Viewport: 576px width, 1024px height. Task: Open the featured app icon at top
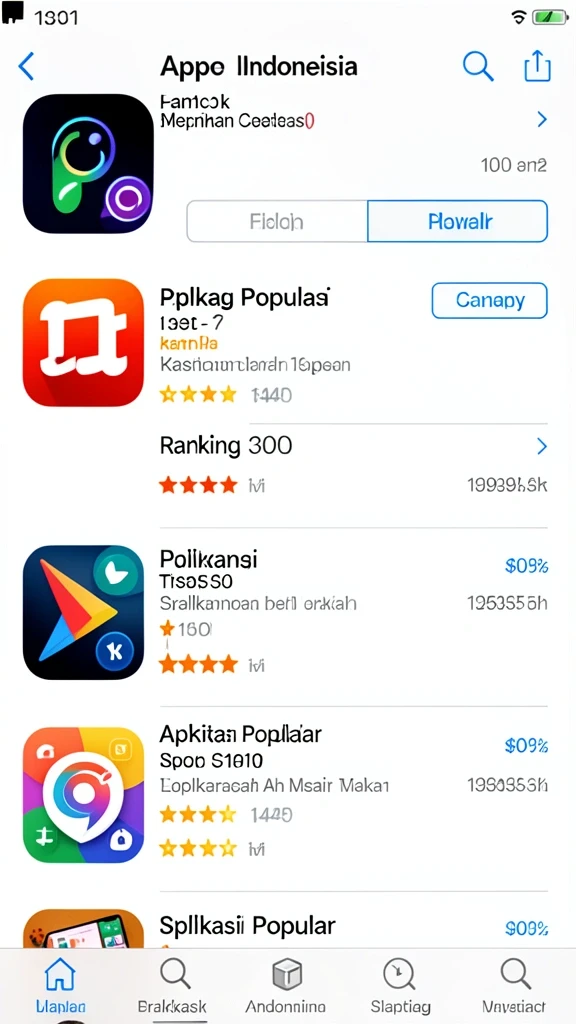click(88, 164)
